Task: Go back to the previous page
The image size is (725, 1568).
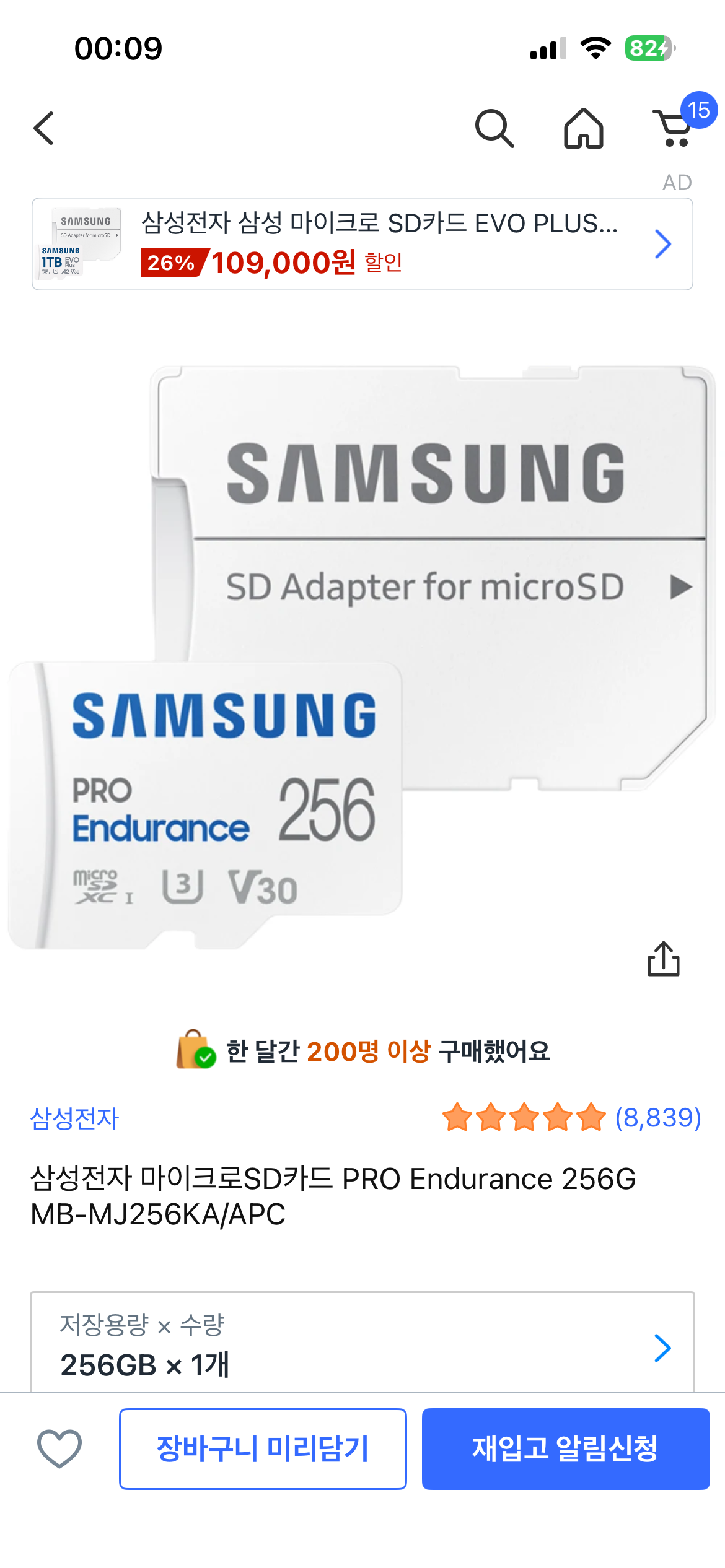Action: [45, 129]
